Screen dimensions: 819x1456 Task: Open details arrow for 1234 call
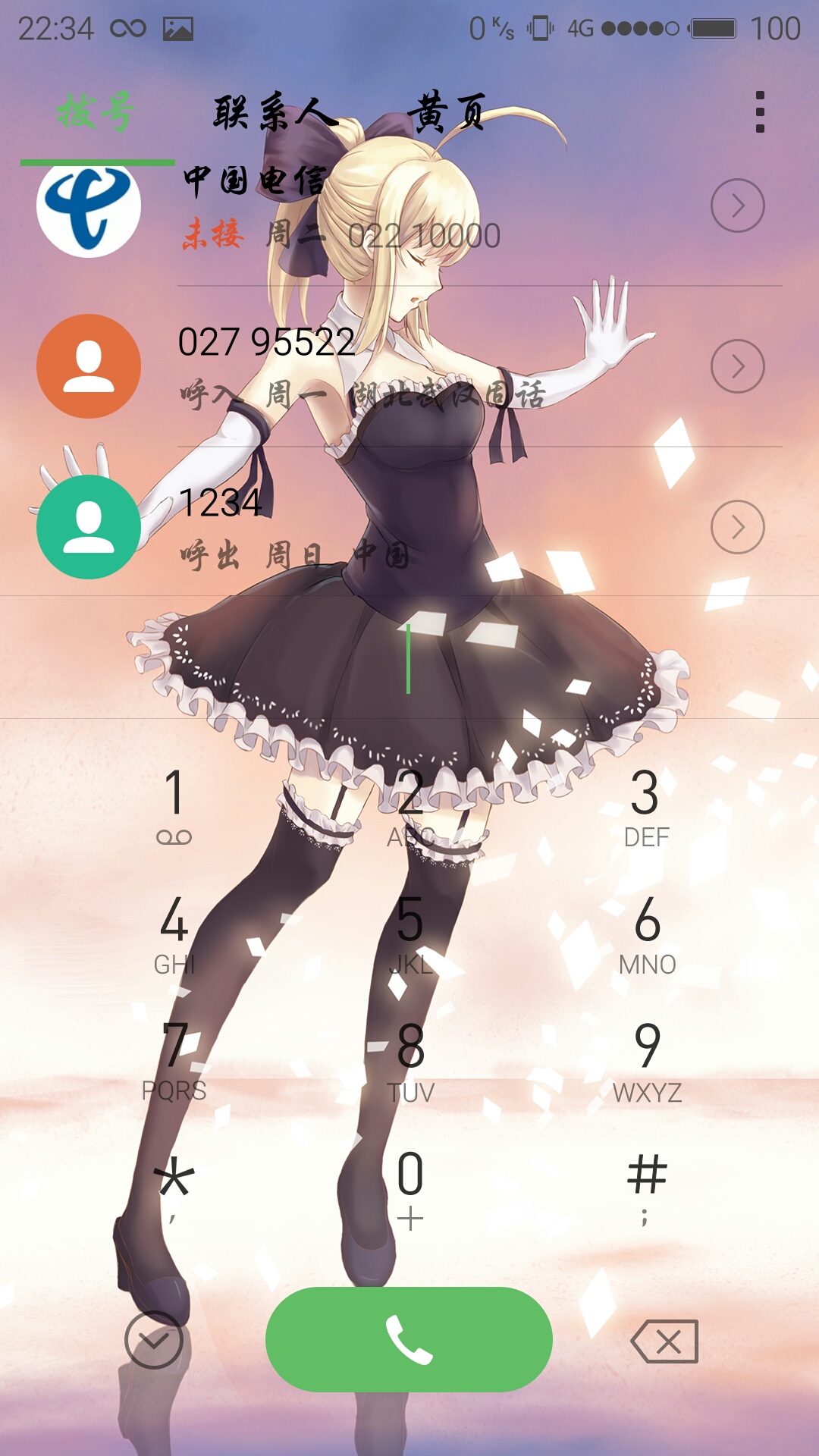pyautogui.click(x=737, y=527)
